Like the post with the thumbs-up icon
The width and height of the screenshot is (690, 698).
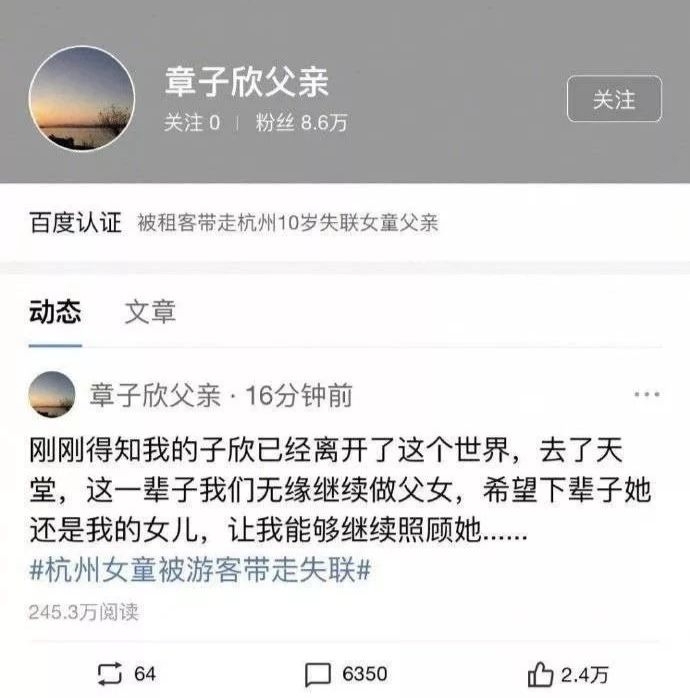(x=539, y=673)
